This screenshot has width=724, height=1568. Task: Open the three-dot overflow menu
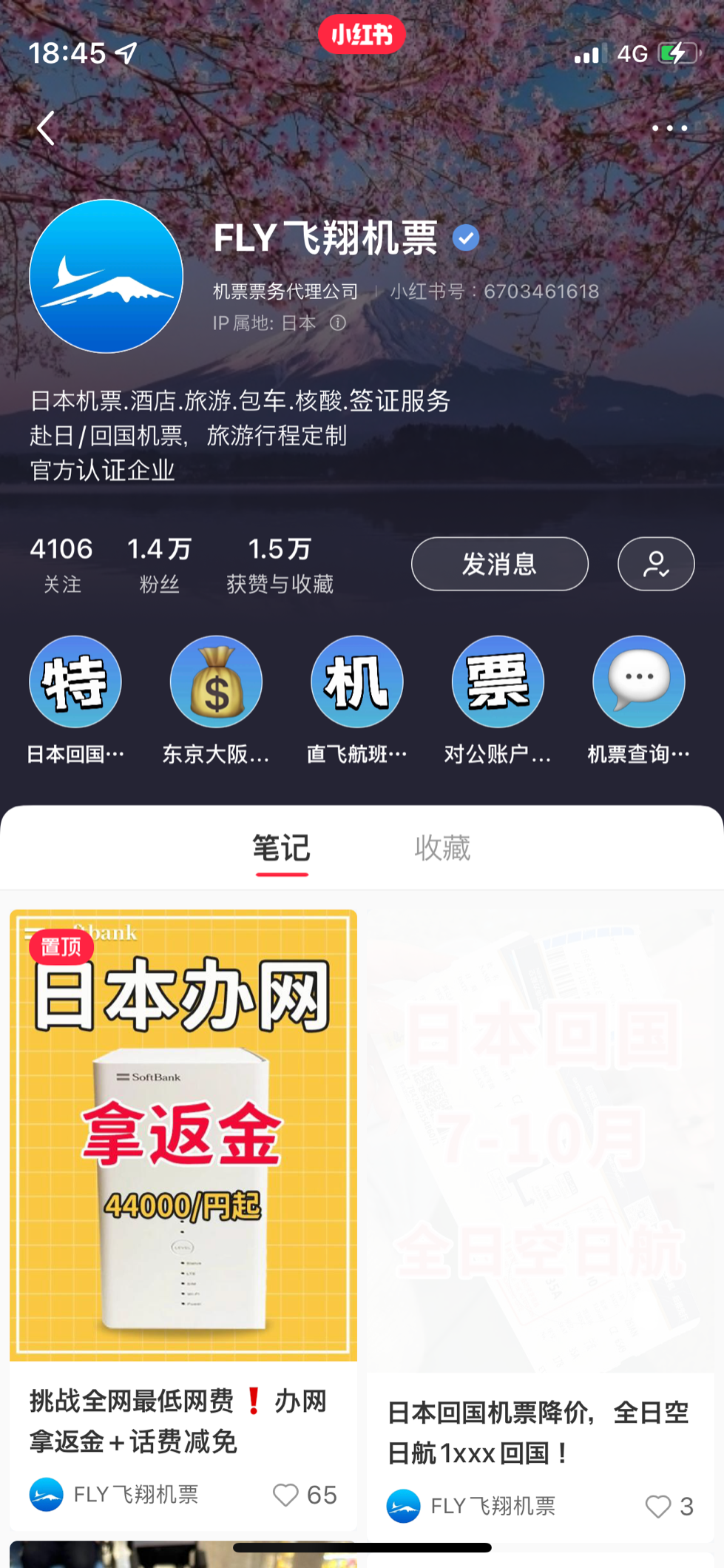[669, 128]
